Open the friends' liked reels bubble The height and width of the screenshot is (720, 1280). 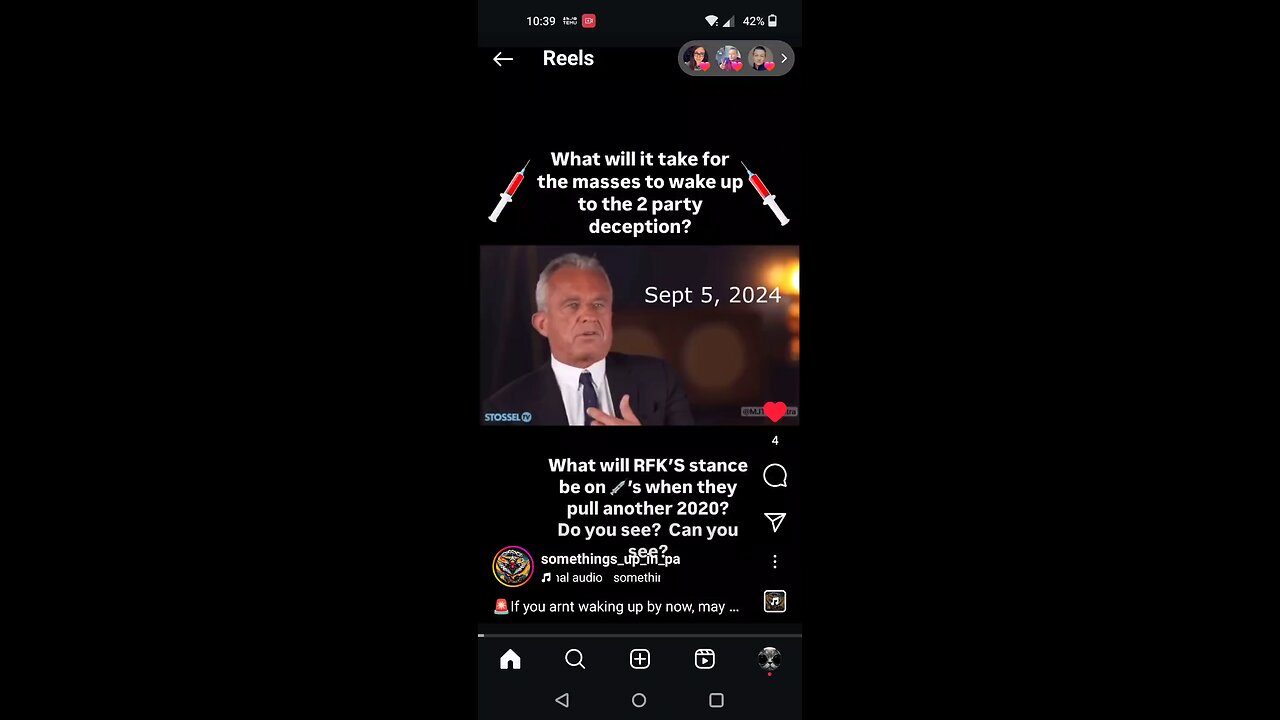coord(736,59)
